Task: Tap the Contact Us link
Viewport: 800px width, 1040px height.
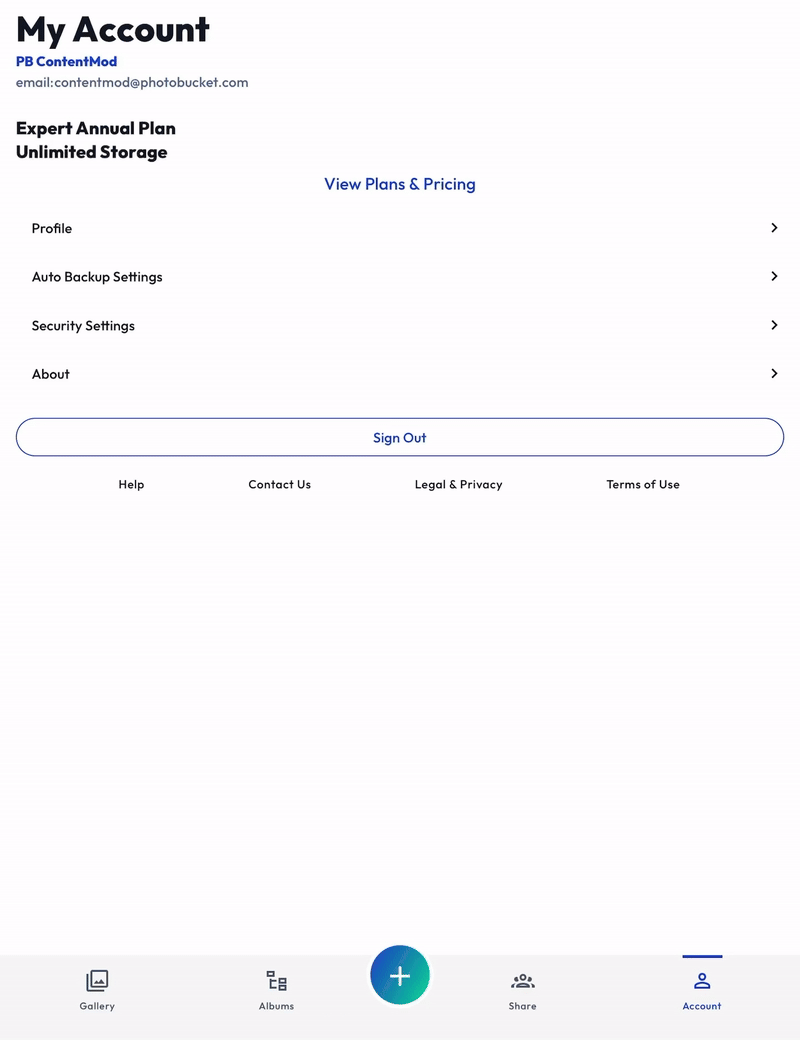Action: (279, 484)
